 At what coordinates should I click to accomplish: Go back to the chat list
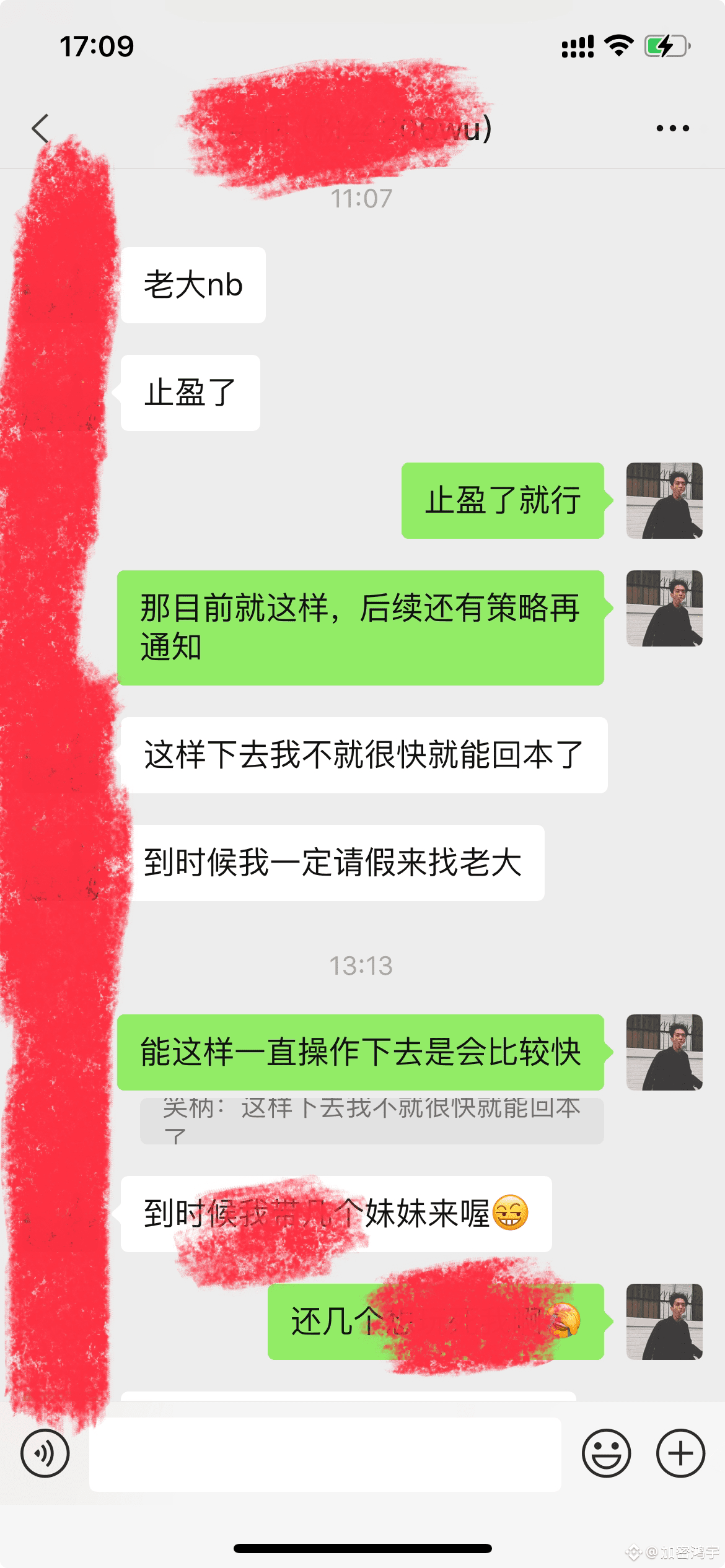(41, 129)
